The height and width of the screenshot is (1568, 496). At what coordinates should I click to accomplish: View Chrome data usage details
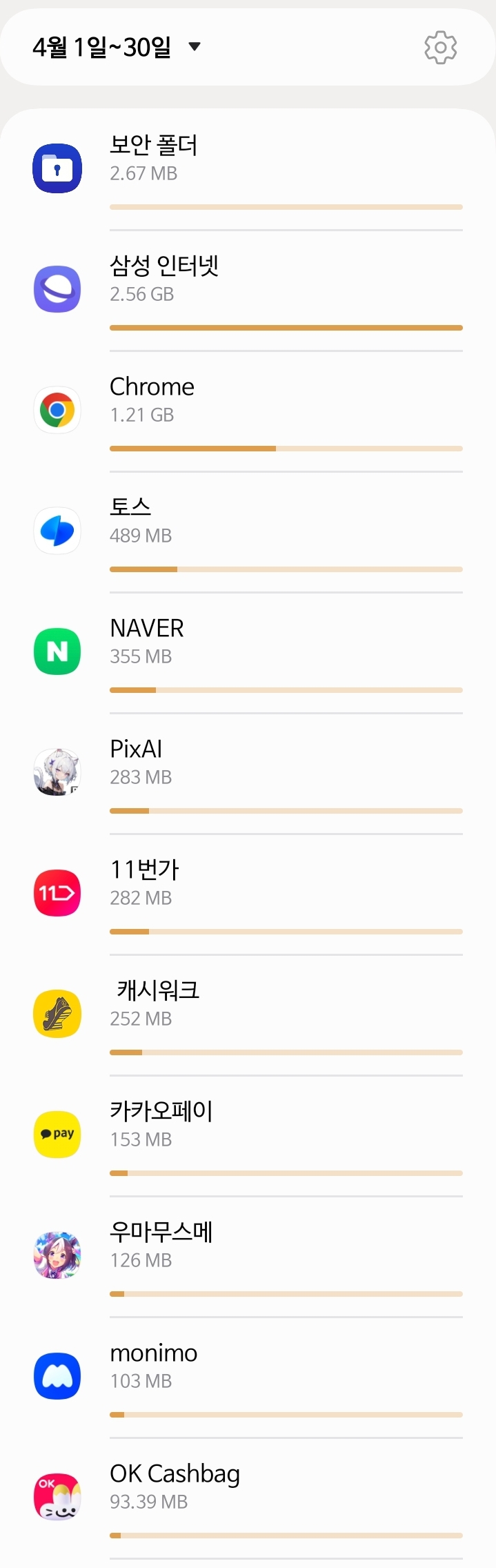point(248,411)
